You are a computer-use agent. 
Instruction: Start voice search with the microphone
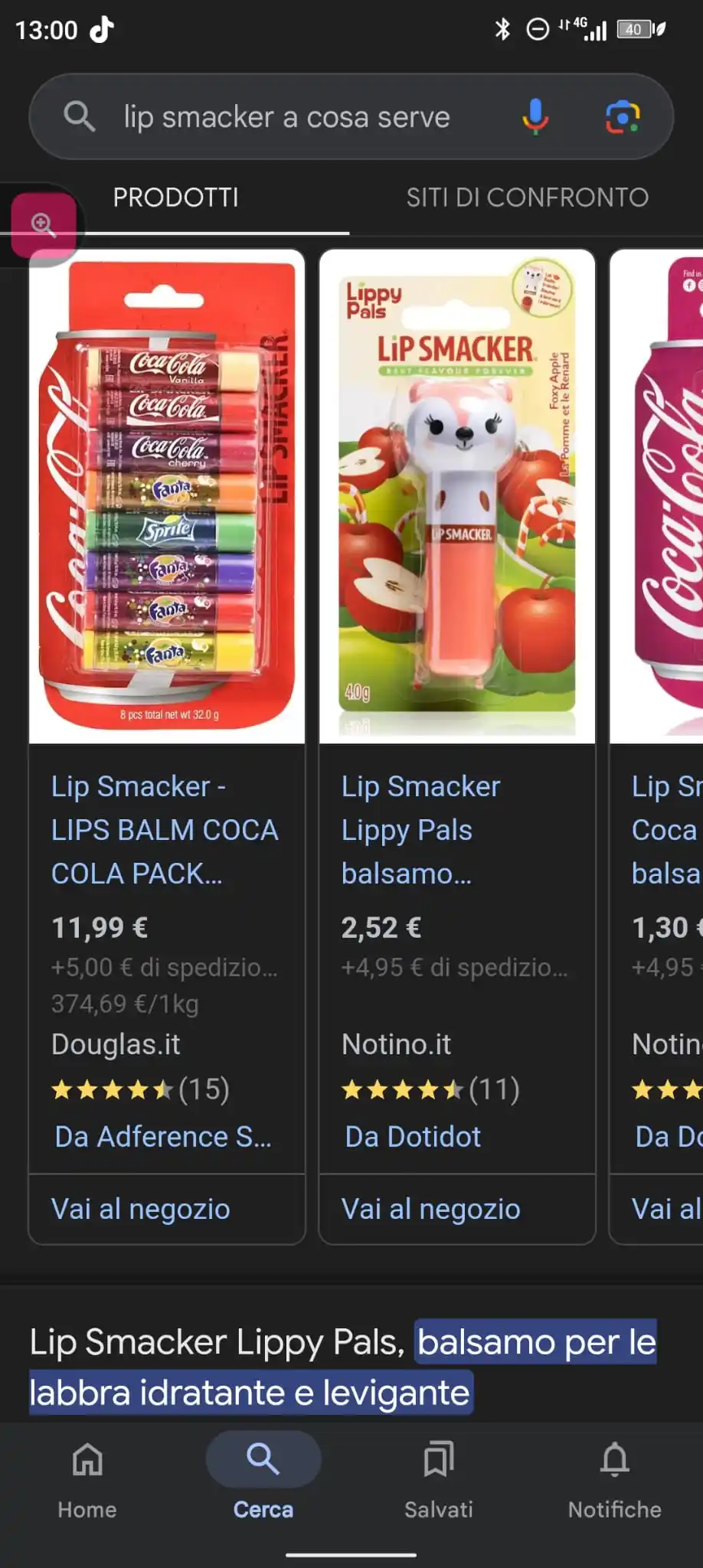coord(535,117)
